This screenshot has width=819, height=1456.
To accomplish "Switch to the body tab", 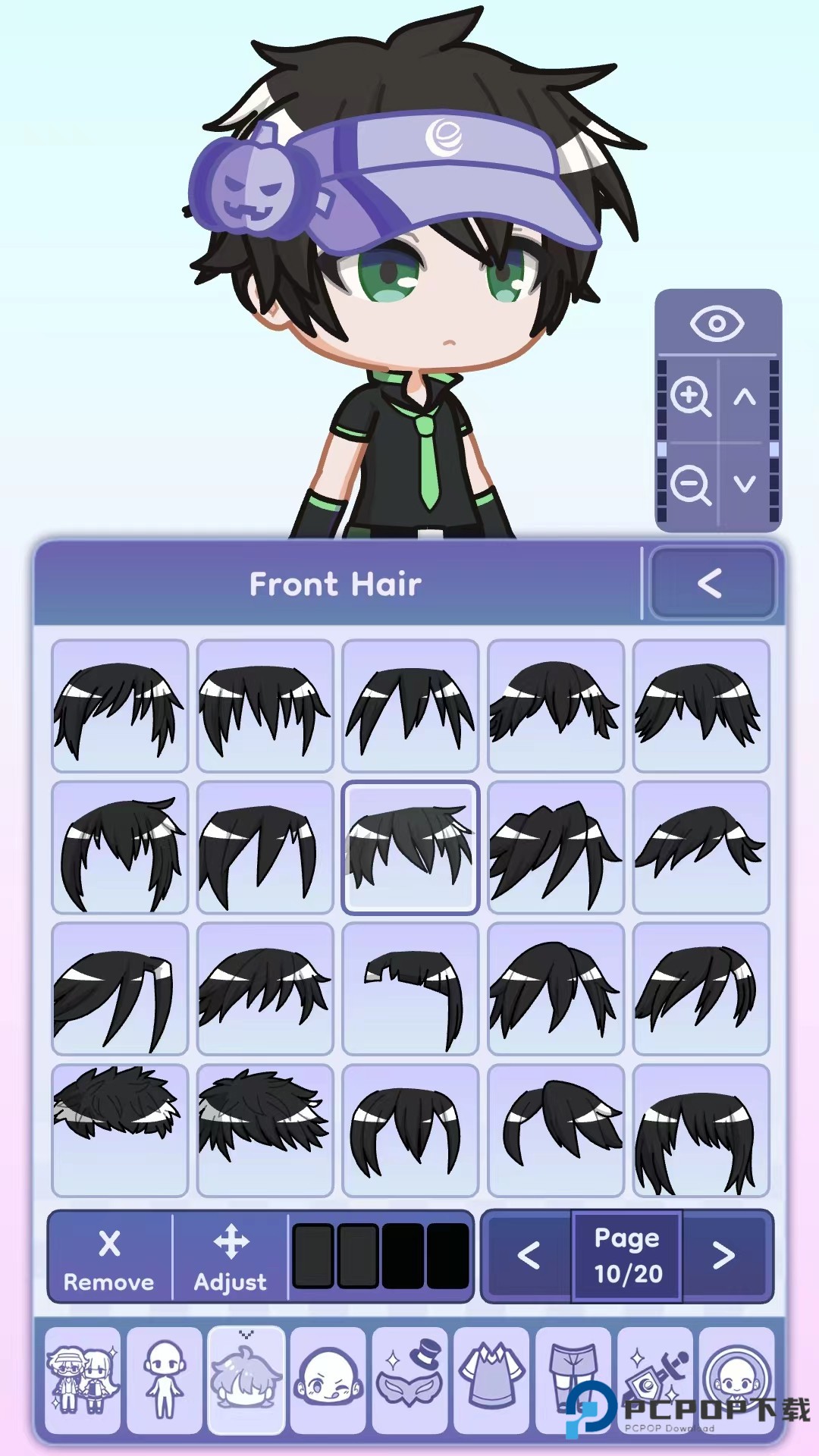I will 165,1379.
